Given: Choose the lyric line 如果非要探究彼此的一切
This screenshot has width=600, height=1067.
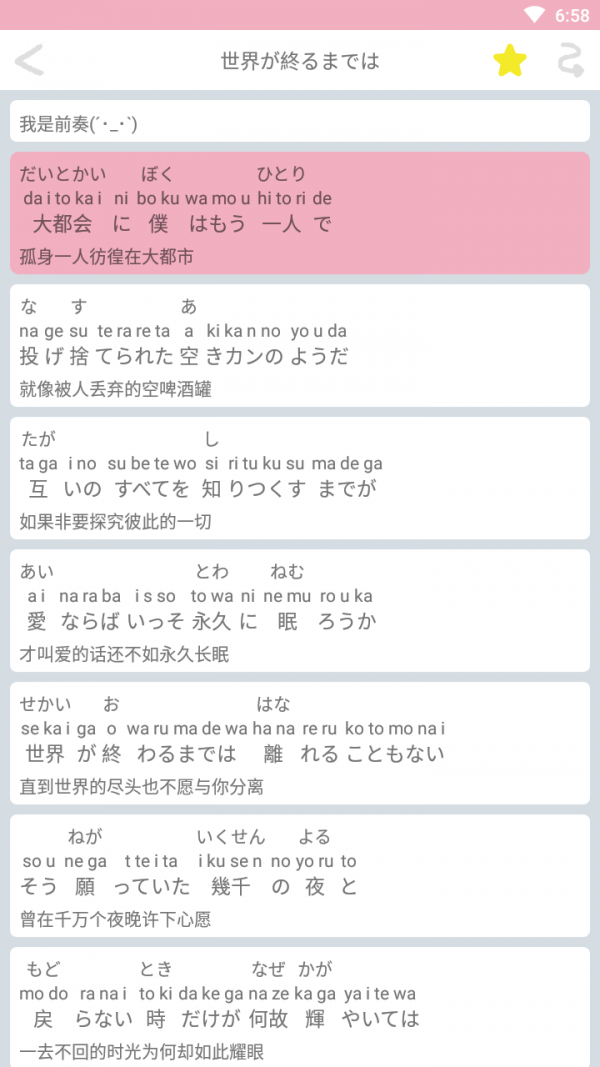Looking at the screenshot, I should coord(300,478).
